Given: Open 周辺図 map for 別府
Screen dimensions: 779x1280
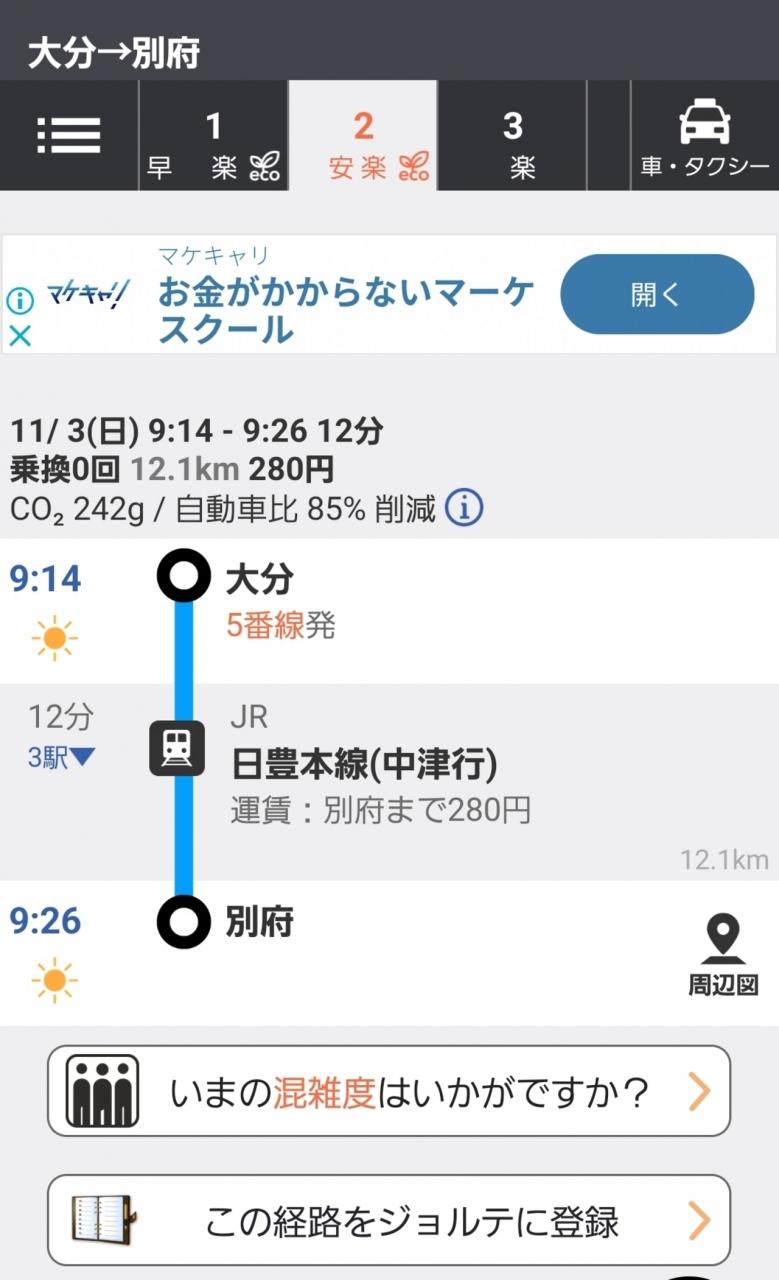Looking at the screenshot, I should (722, 955).
